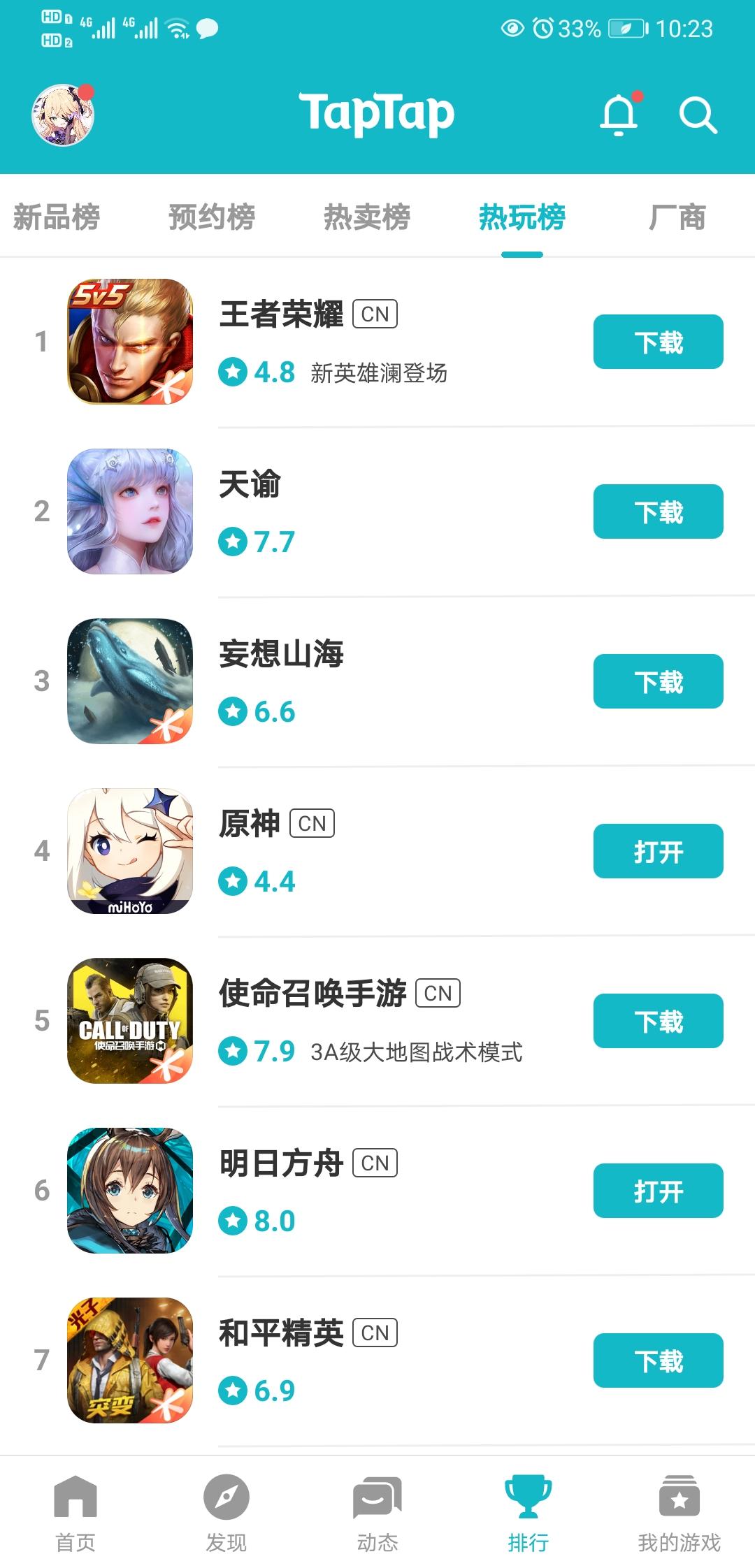Download 使命召唤手游
The image size is (755, 1568).
tap(659, 1021)
